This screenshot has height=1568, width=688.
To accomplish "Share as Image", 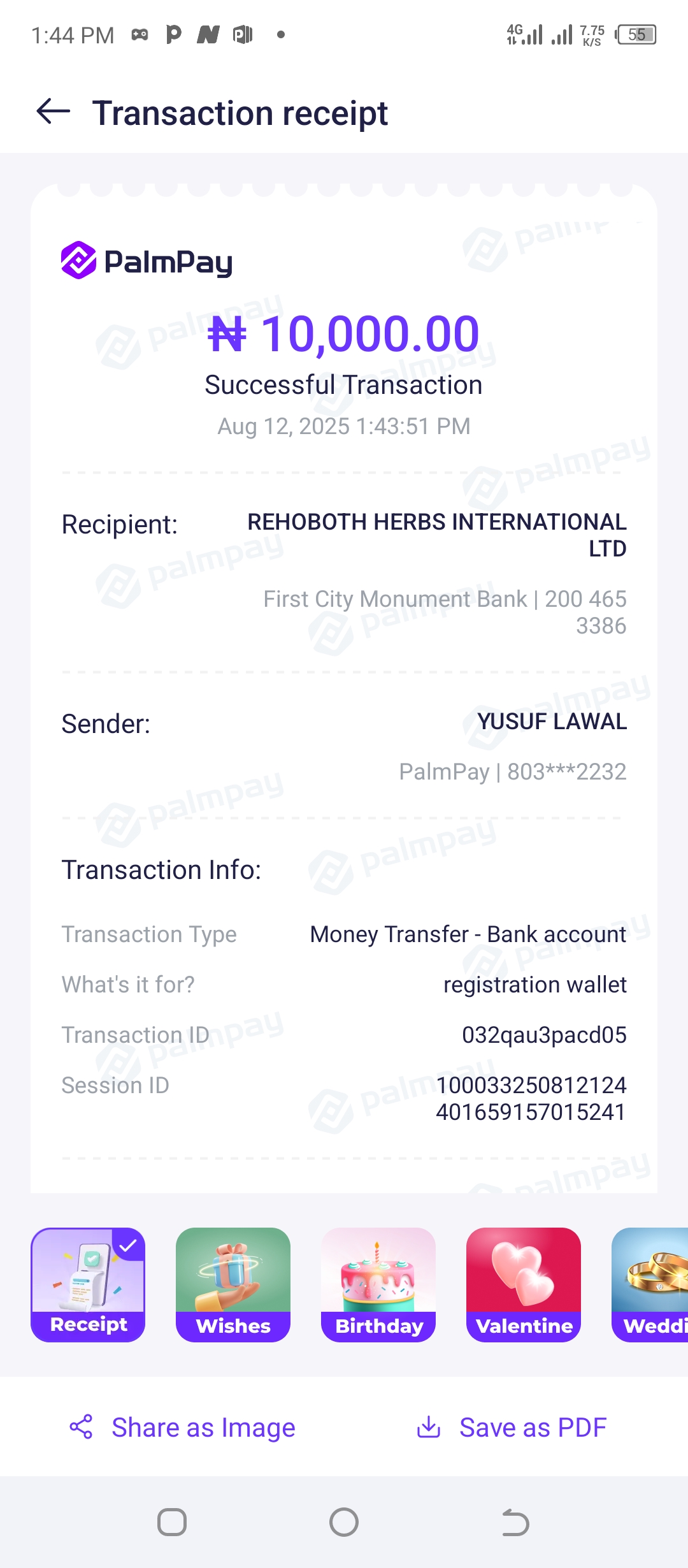I will click(182, 1428).
